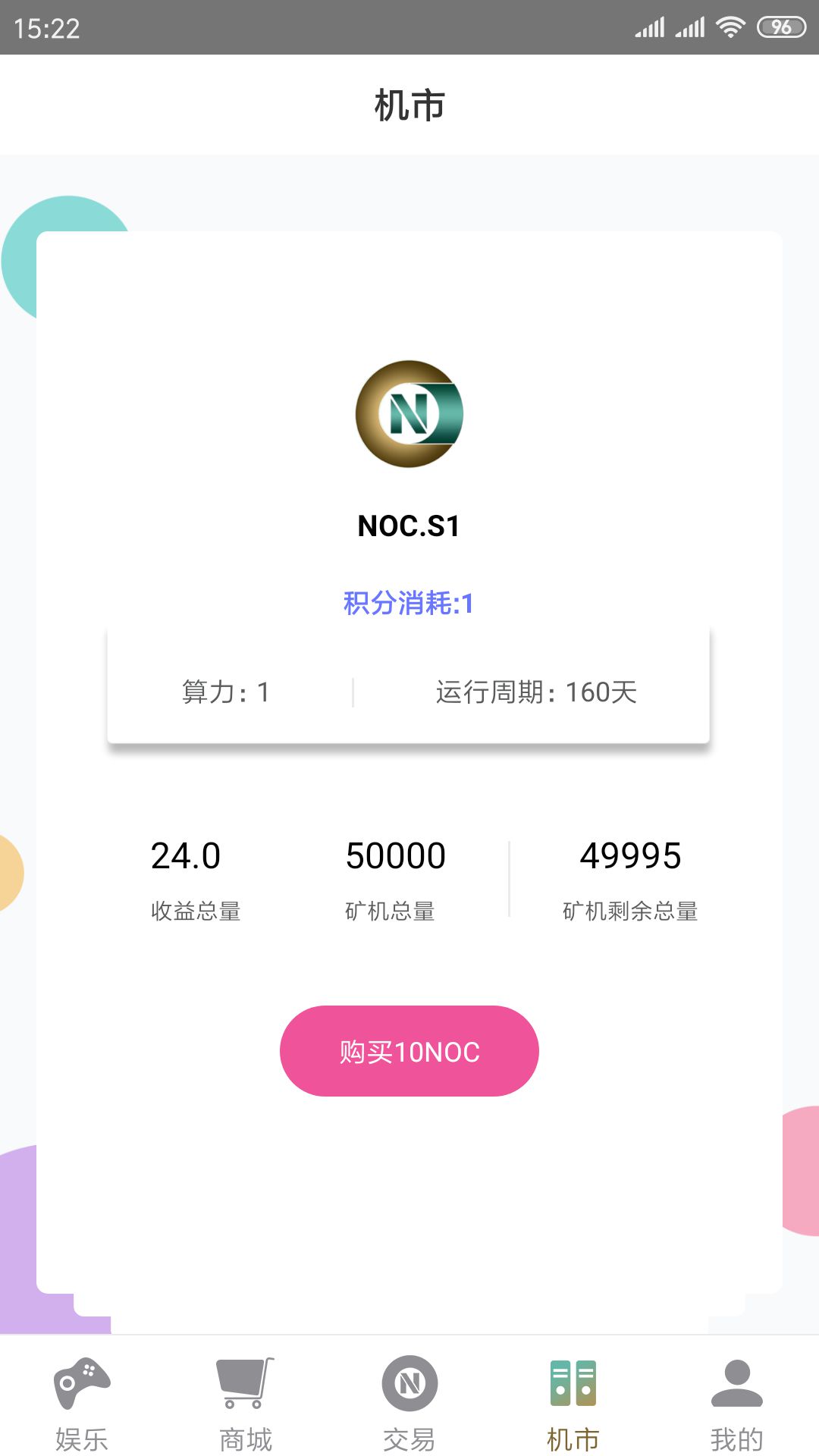This screenshot has height=1456, width=819.
Task: Click the 矿机总量 value 50000
Action: (393, 855)
